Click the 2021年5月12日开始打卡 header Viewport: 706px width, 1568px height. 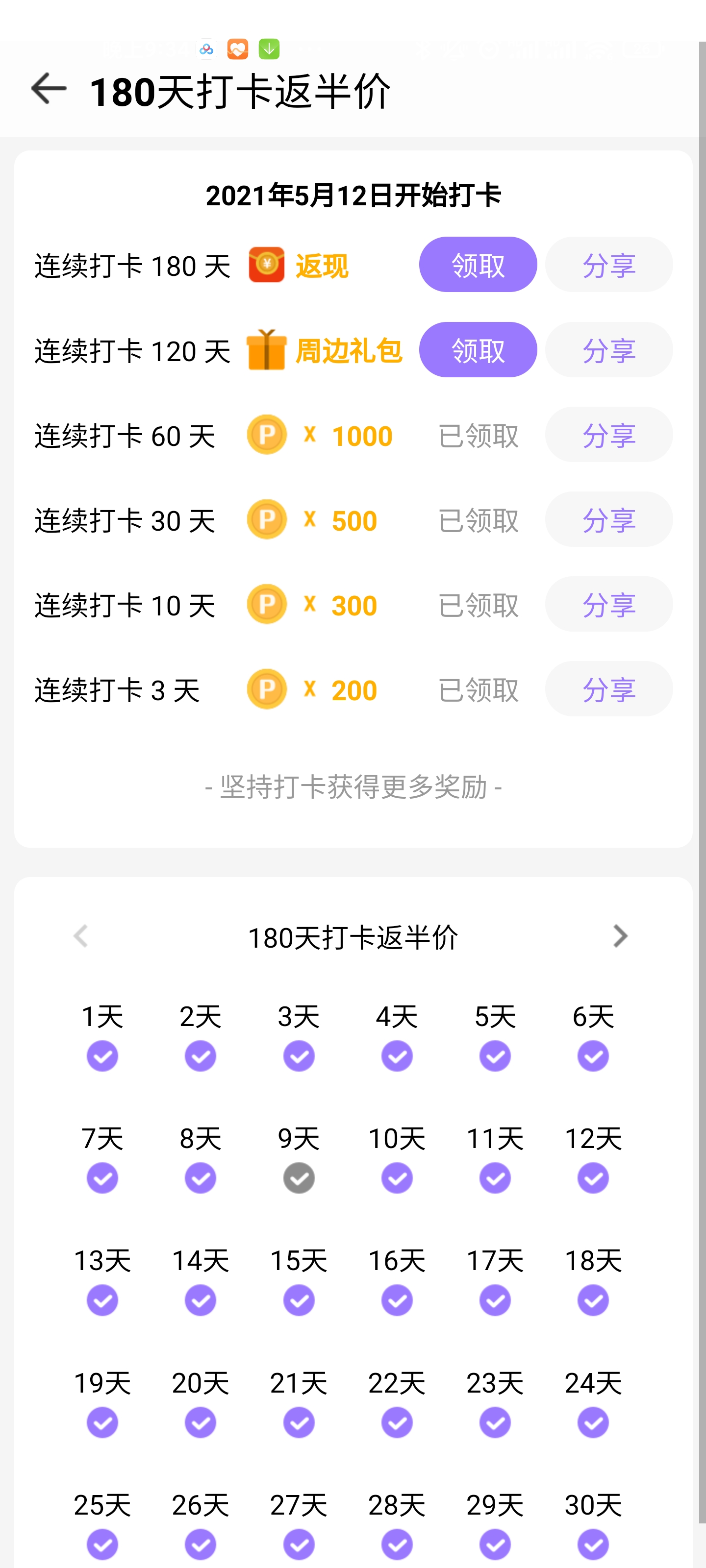(354, 196)
